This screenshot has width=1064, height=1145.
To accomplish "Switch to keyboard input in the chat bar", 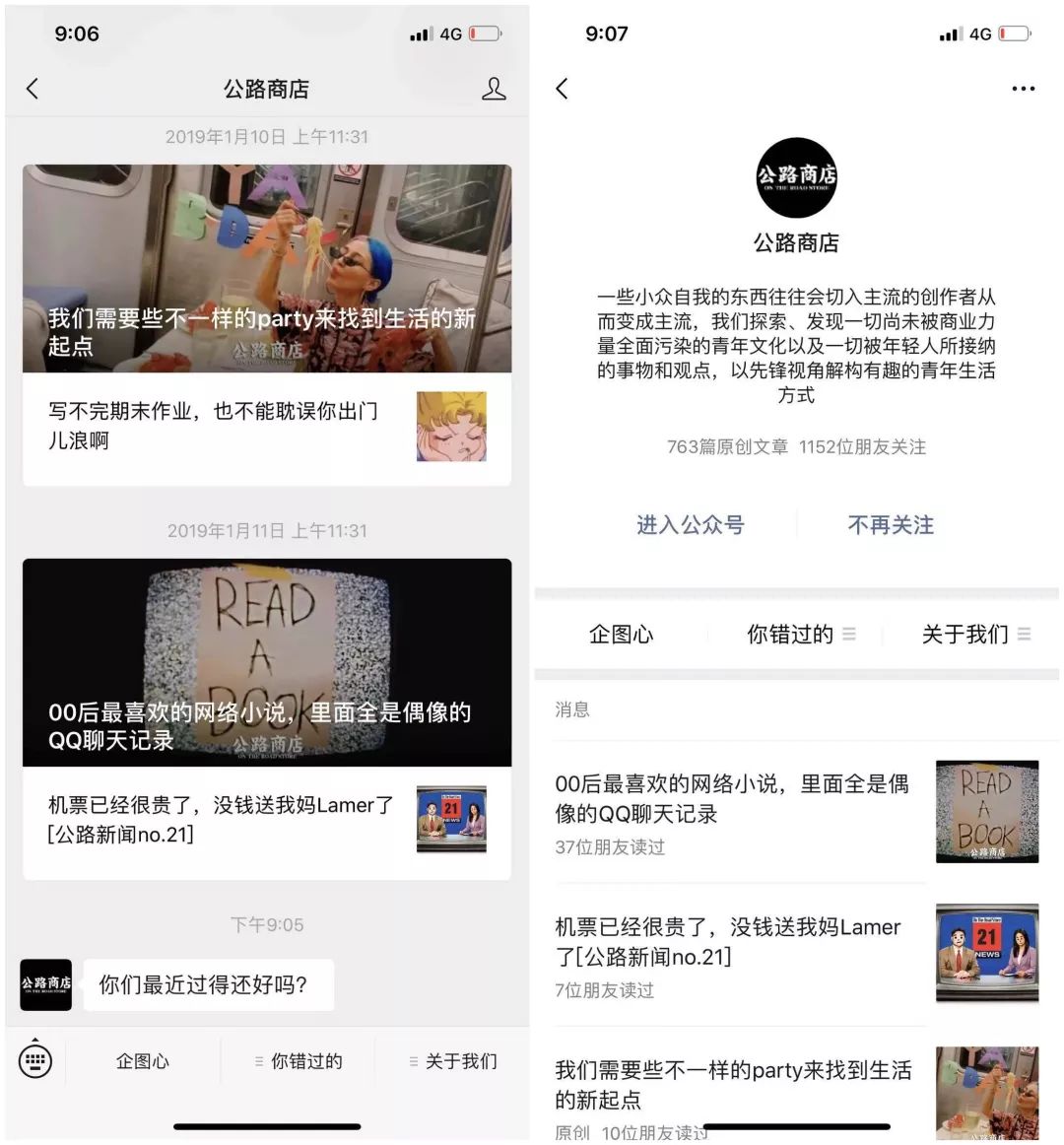I will coord(35,1060).
